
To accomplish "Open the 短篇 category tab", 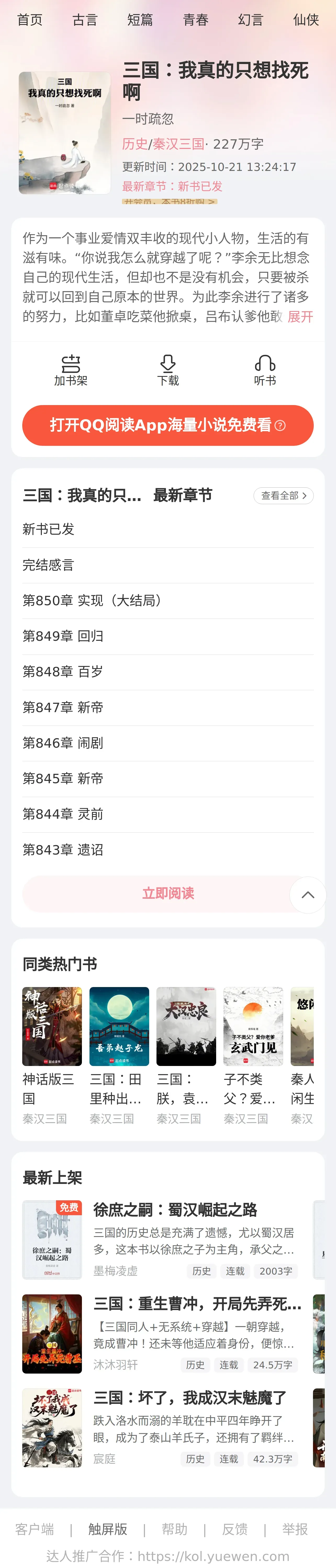I will click(x=140, y=20).
